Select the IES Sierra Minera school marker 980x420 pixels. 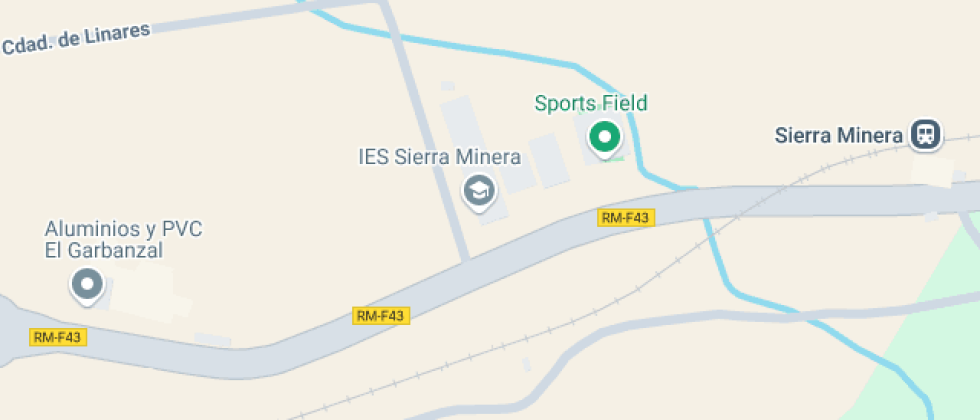[480, 190]
